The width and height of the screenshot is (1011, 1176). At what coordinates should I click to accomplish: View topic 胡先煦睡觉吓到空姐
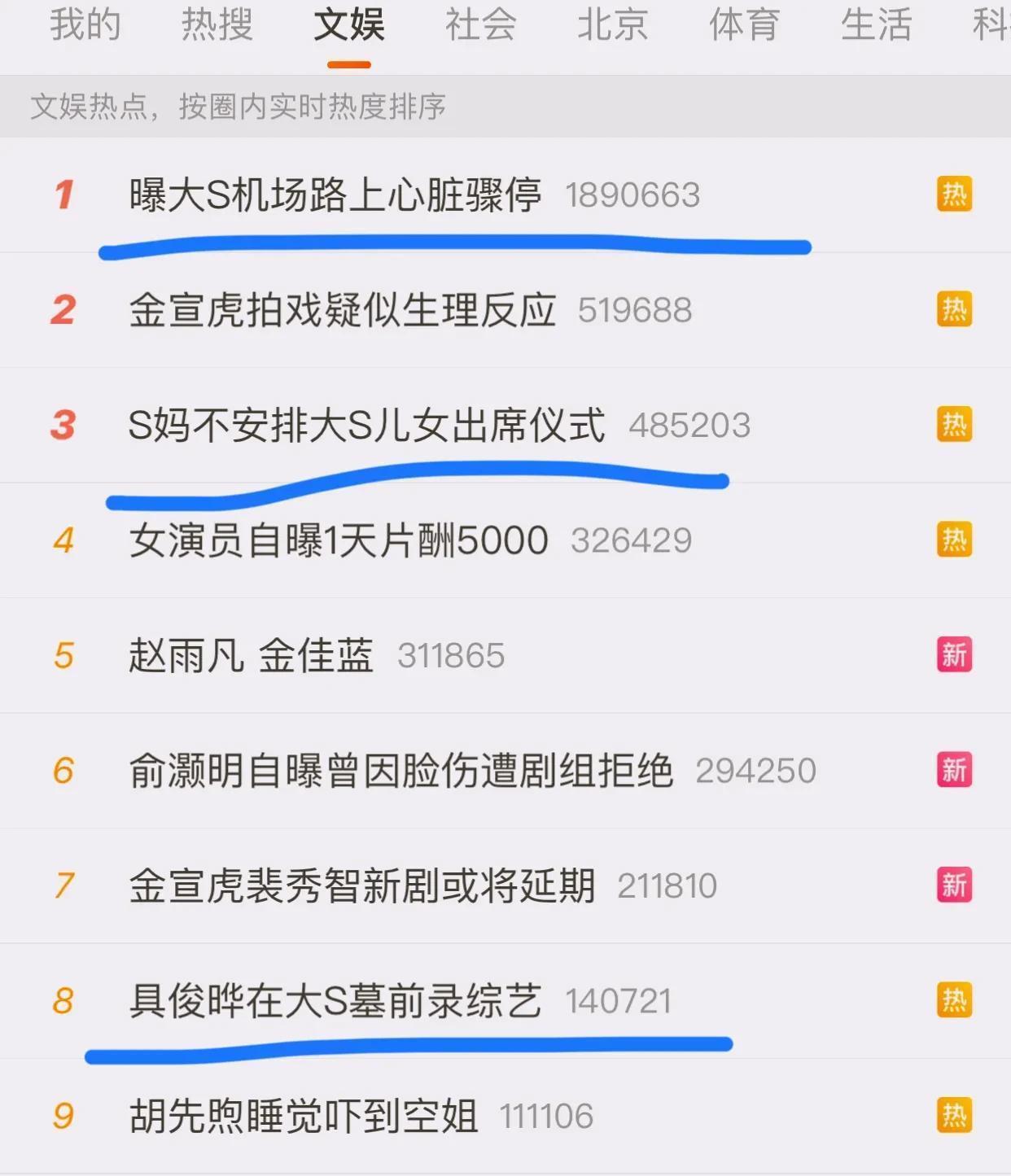click(x=303, y=1117)
